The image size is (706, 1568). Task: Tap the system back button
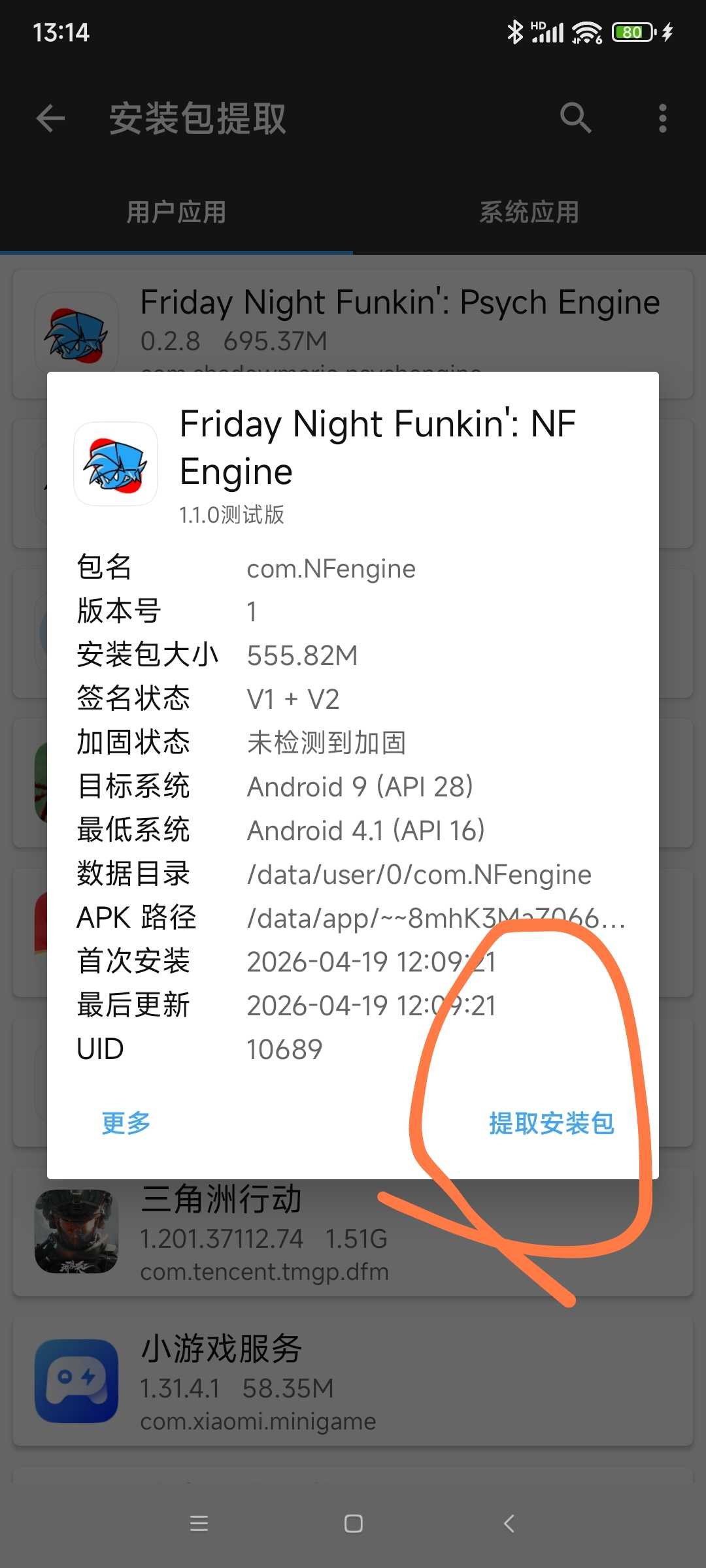point(509,1524)
